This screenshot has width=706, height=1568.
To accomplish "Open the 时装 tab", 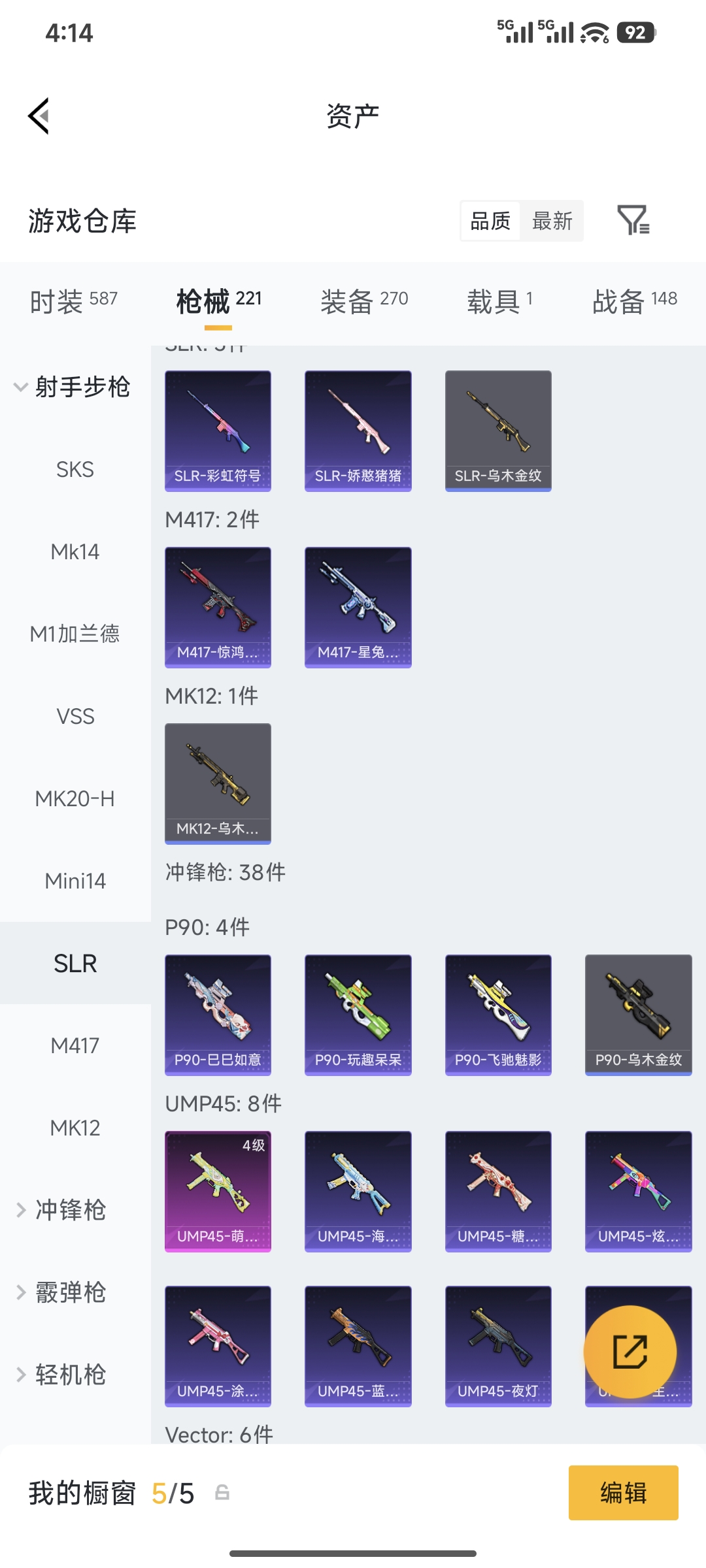I will click(72, 299).
